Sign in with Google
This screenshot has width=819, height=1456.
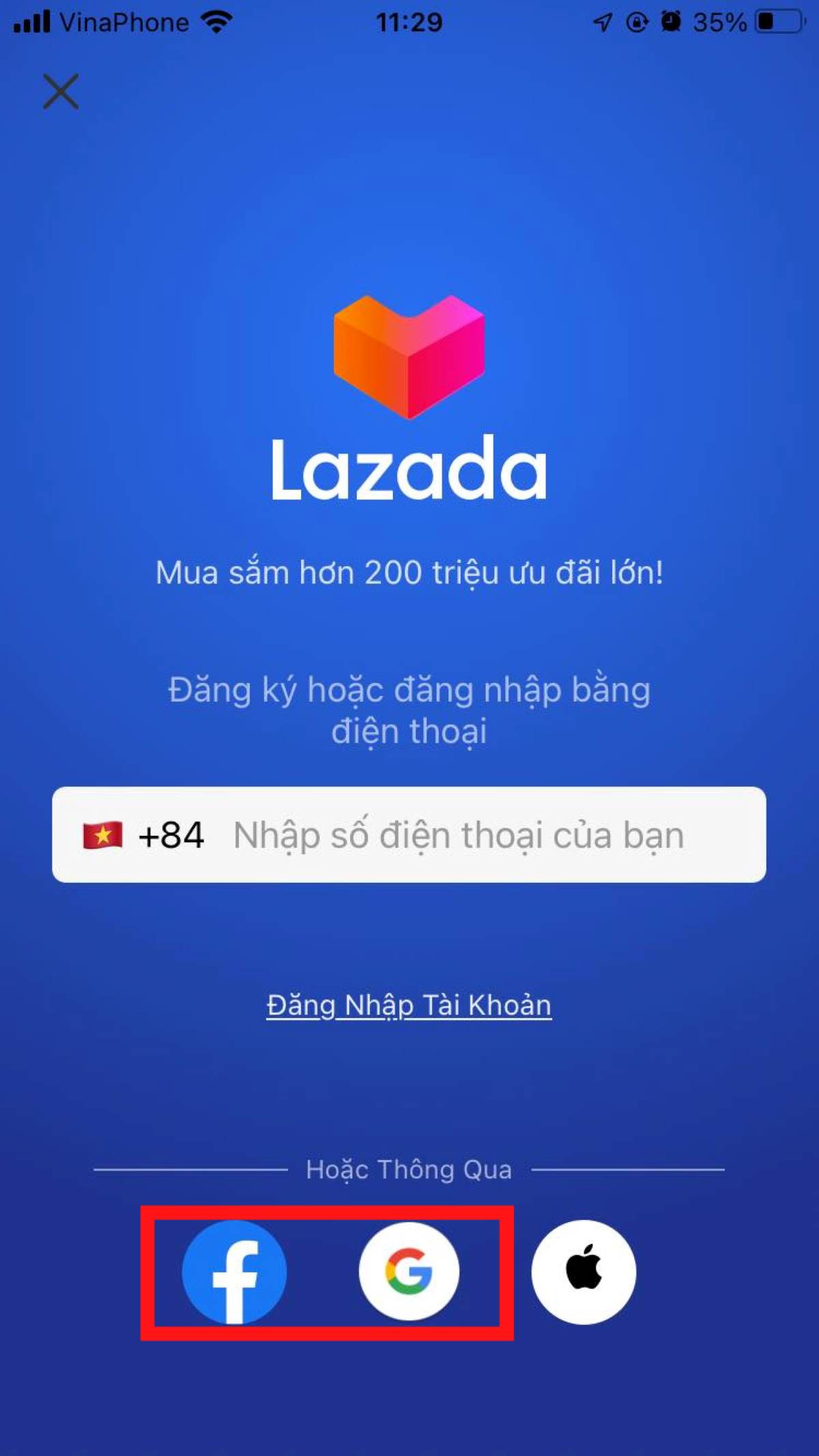click(x=409, y=1271)
